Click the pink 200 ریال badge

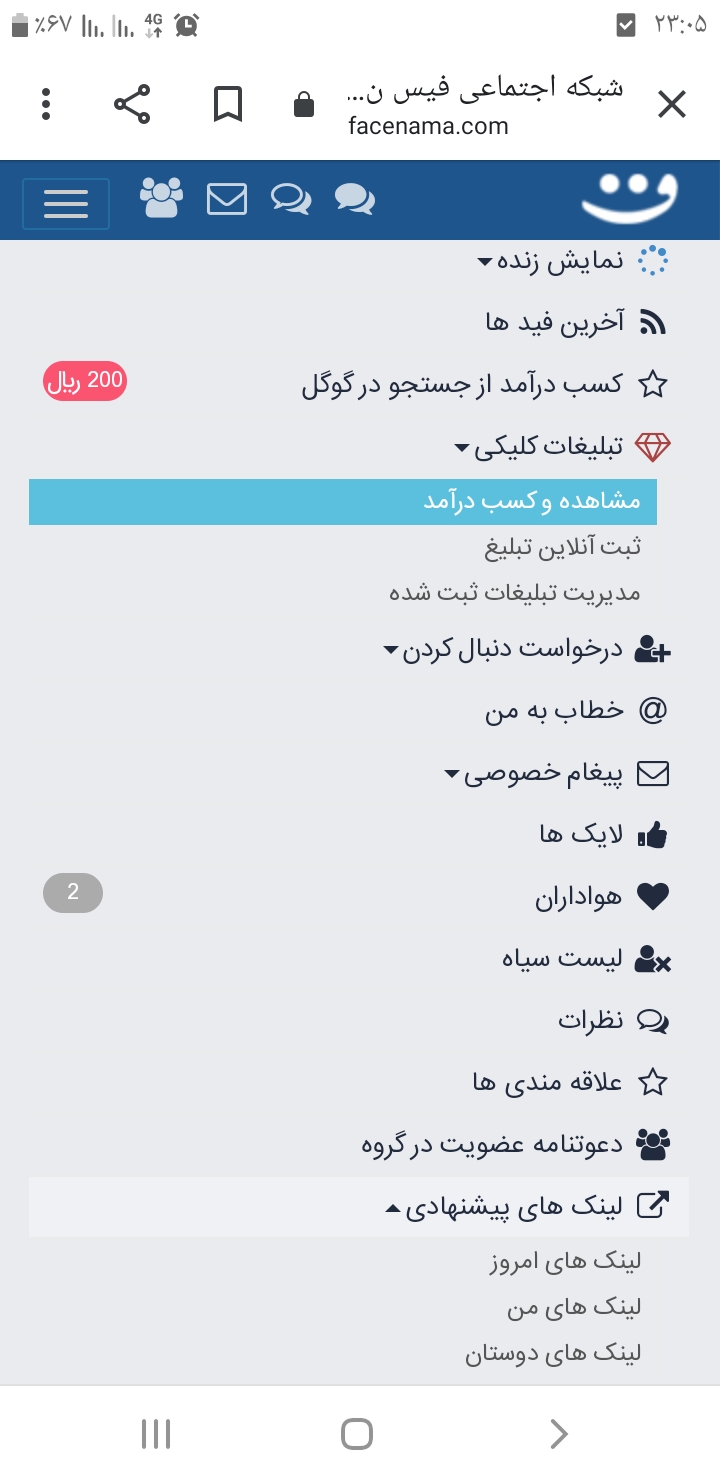84,380
